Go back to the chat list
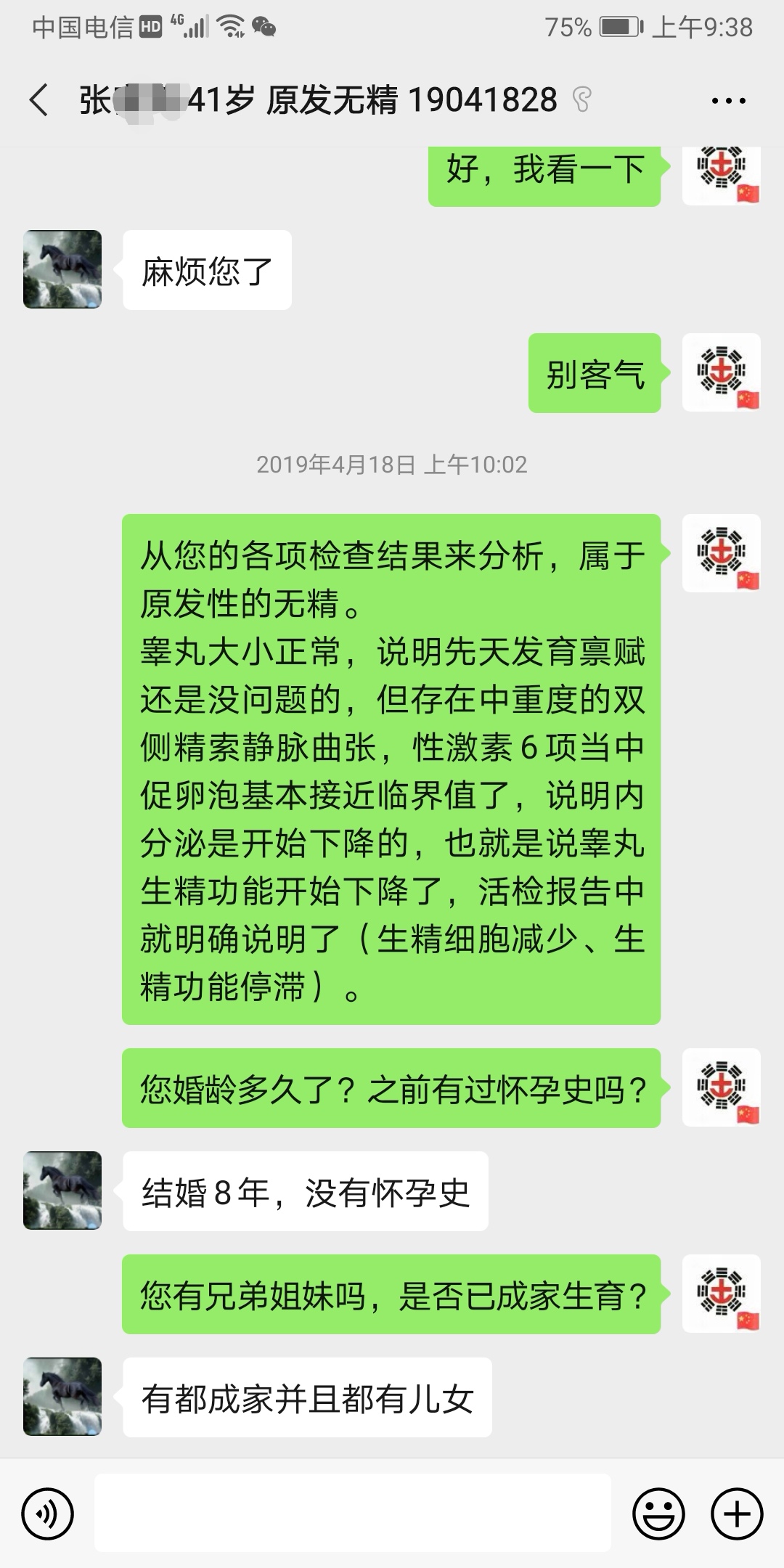The image size is (784, 1568). click(x=38, y=100)
